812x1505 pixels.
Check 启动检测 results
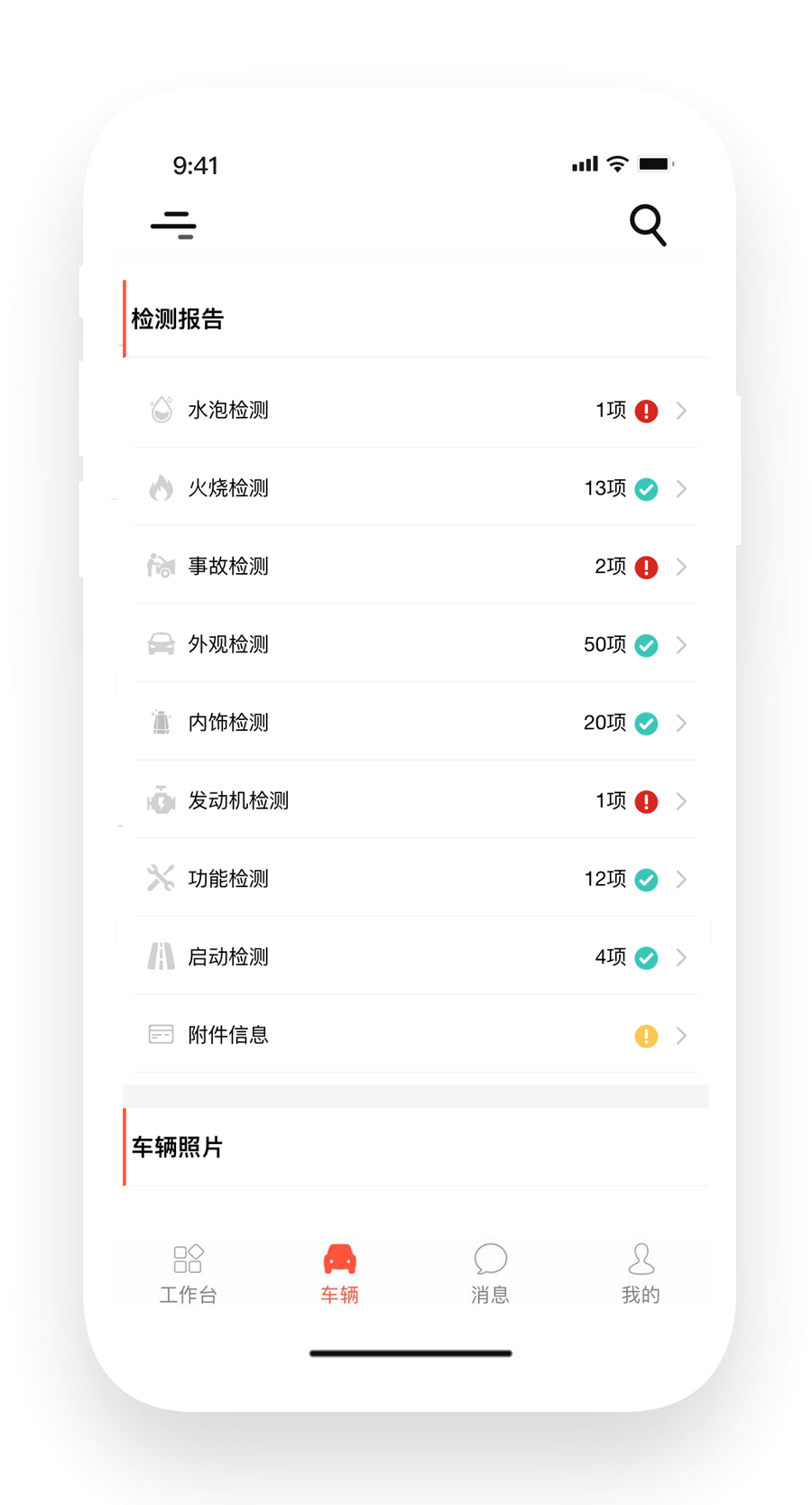point(415,956)
